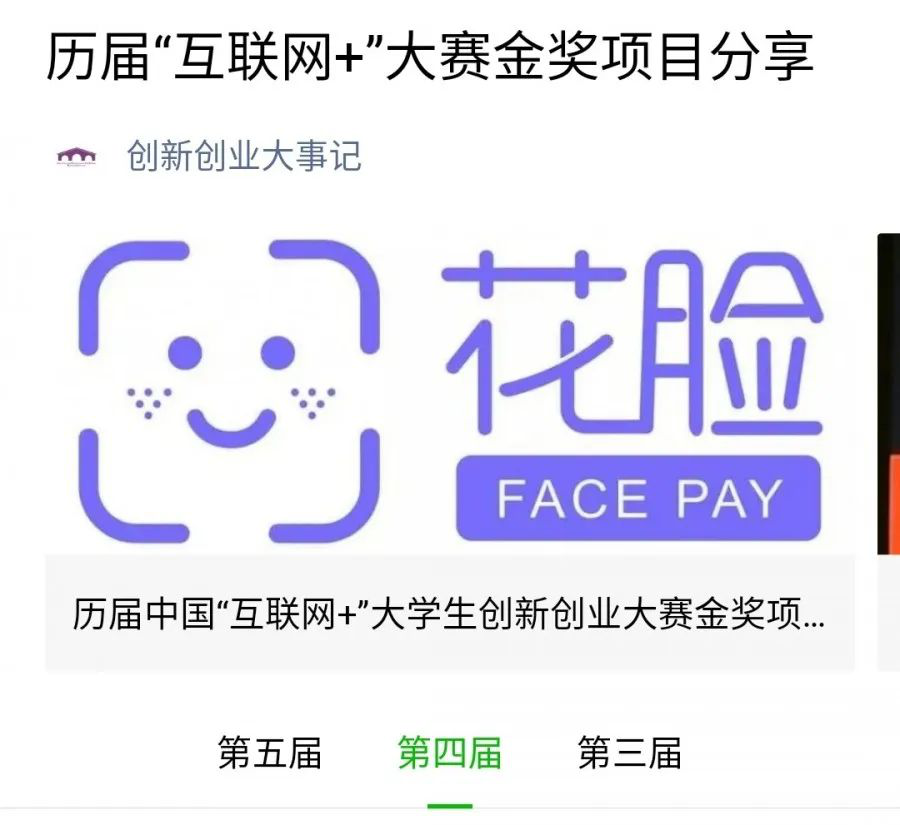Open the 创新创业大事记 account page
The height and width of the screenshot is (825, 900).
tap(243, 157)
